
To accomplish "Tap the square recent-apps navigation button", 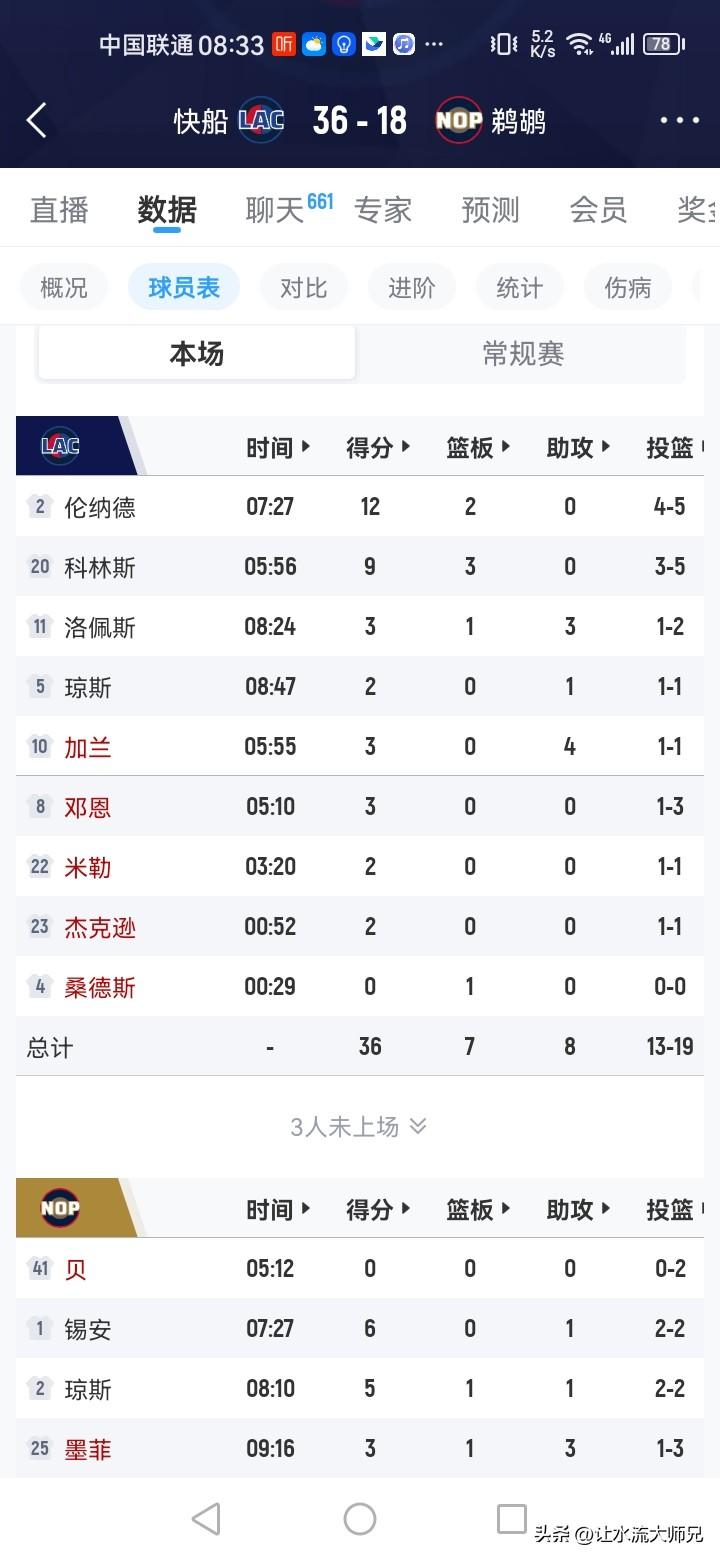I will 512,1519.
